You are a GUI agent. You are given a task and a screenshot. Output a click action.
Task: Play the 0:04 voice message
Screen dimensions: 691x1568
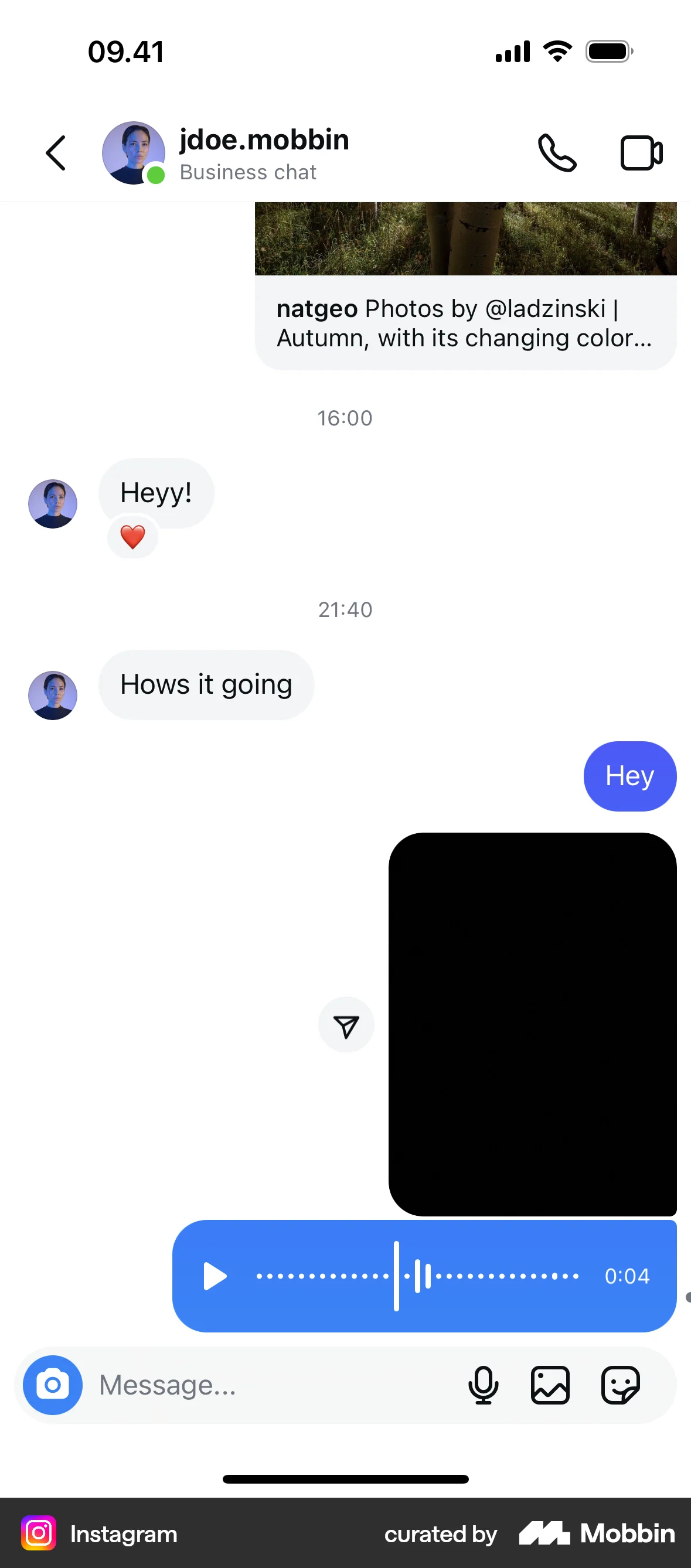tap(215, 1276)
